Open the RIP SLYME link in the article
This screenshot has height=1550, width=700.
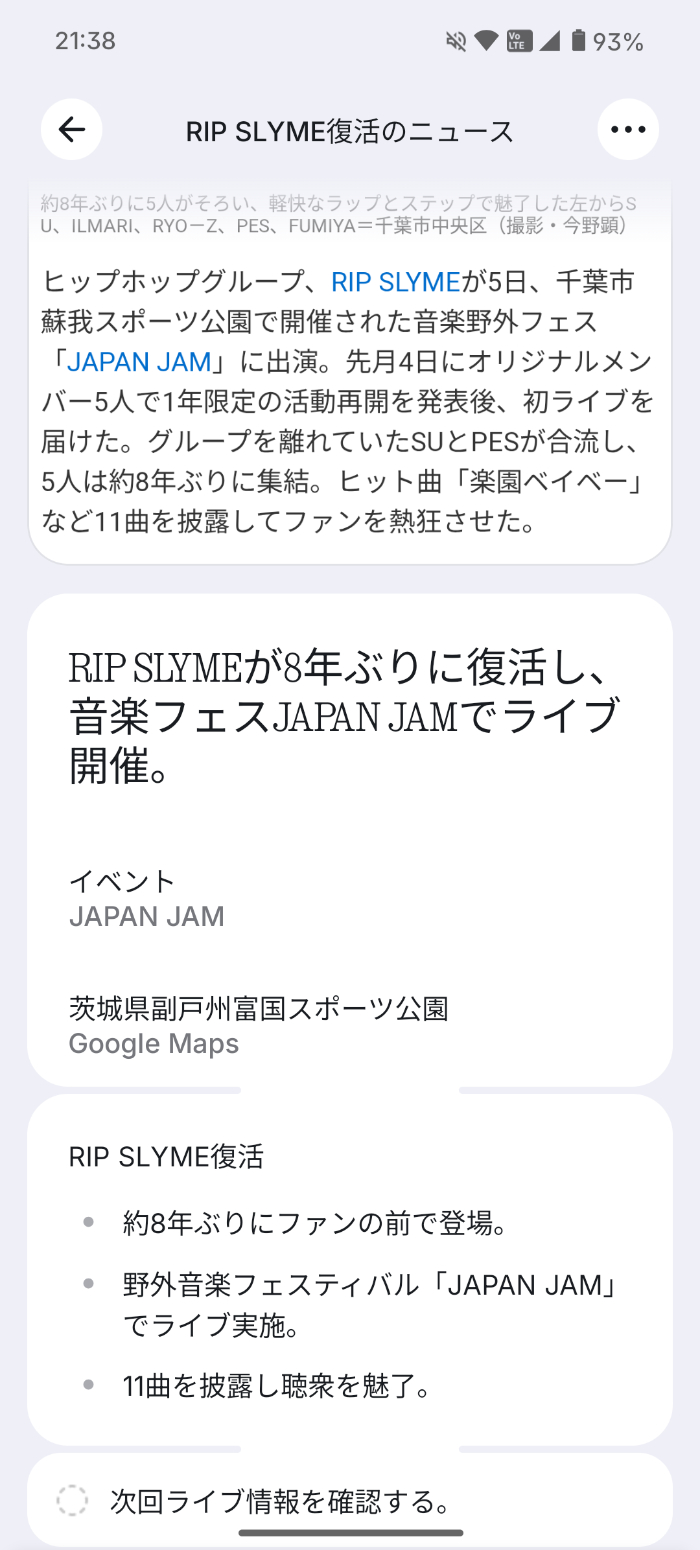point(396,282)
